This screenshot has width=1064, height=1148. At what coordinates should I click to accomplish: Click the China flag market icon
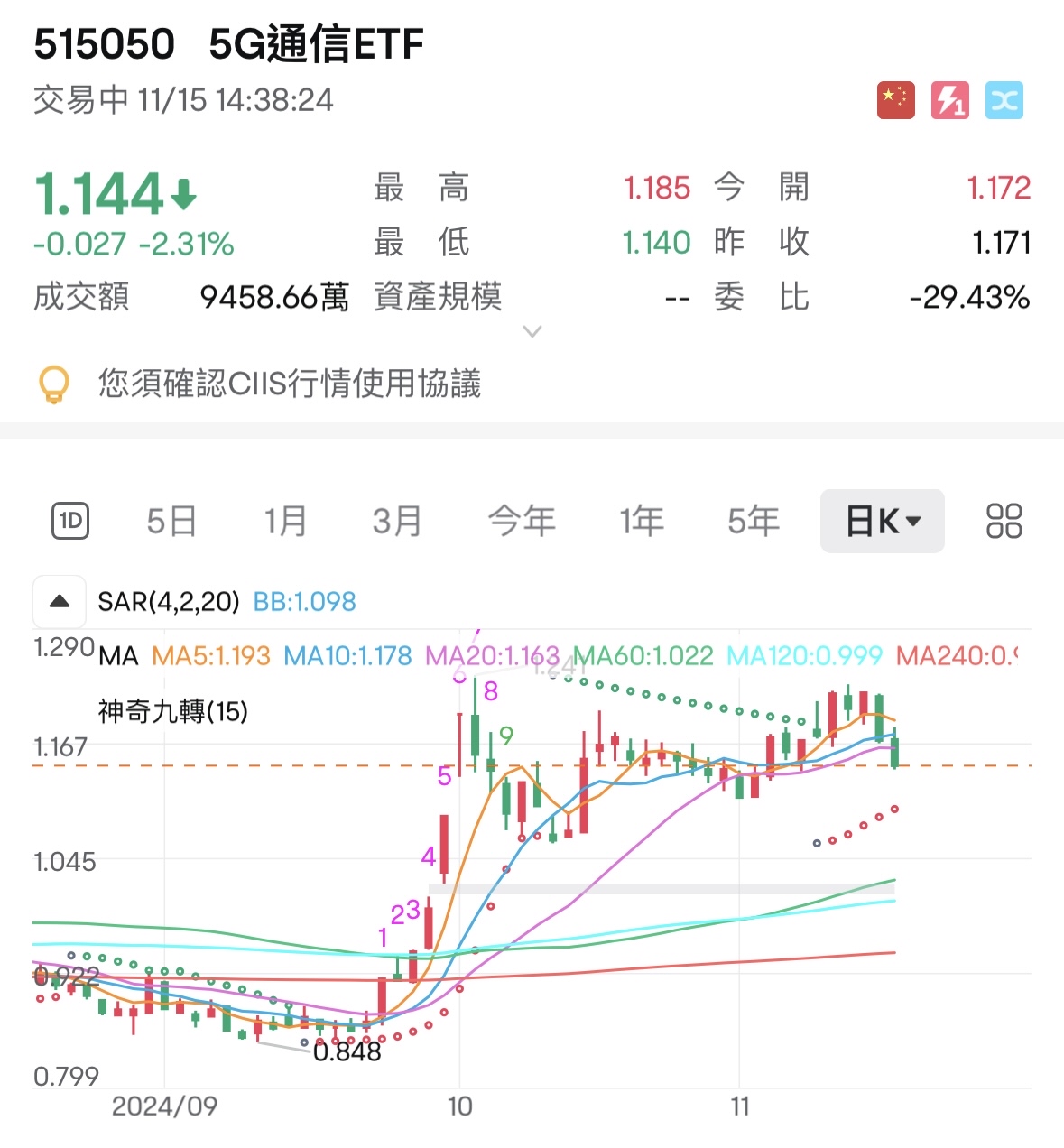[x=895, y=100]
